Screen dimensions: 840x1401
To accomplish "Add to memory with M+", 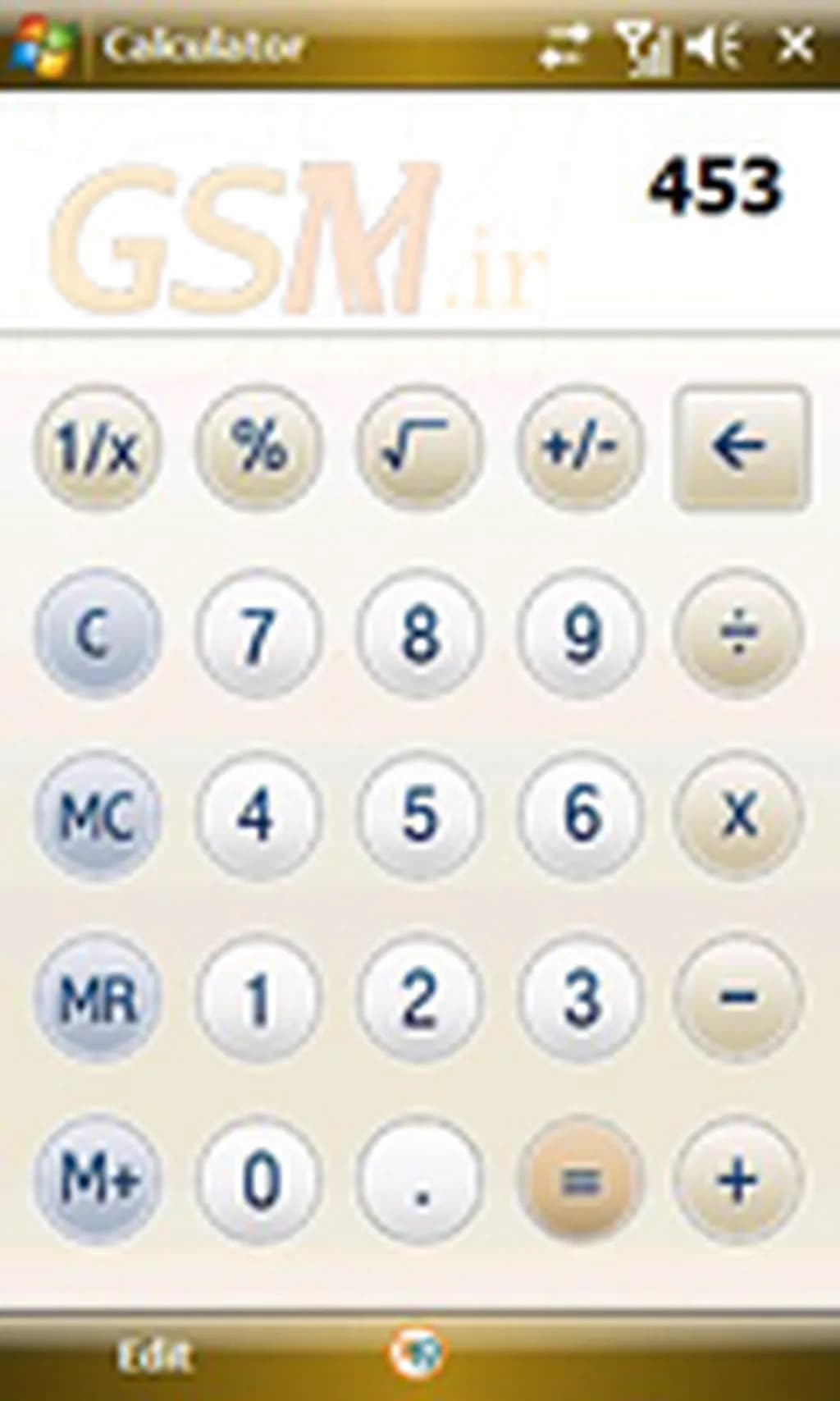I will point(97,1180).
